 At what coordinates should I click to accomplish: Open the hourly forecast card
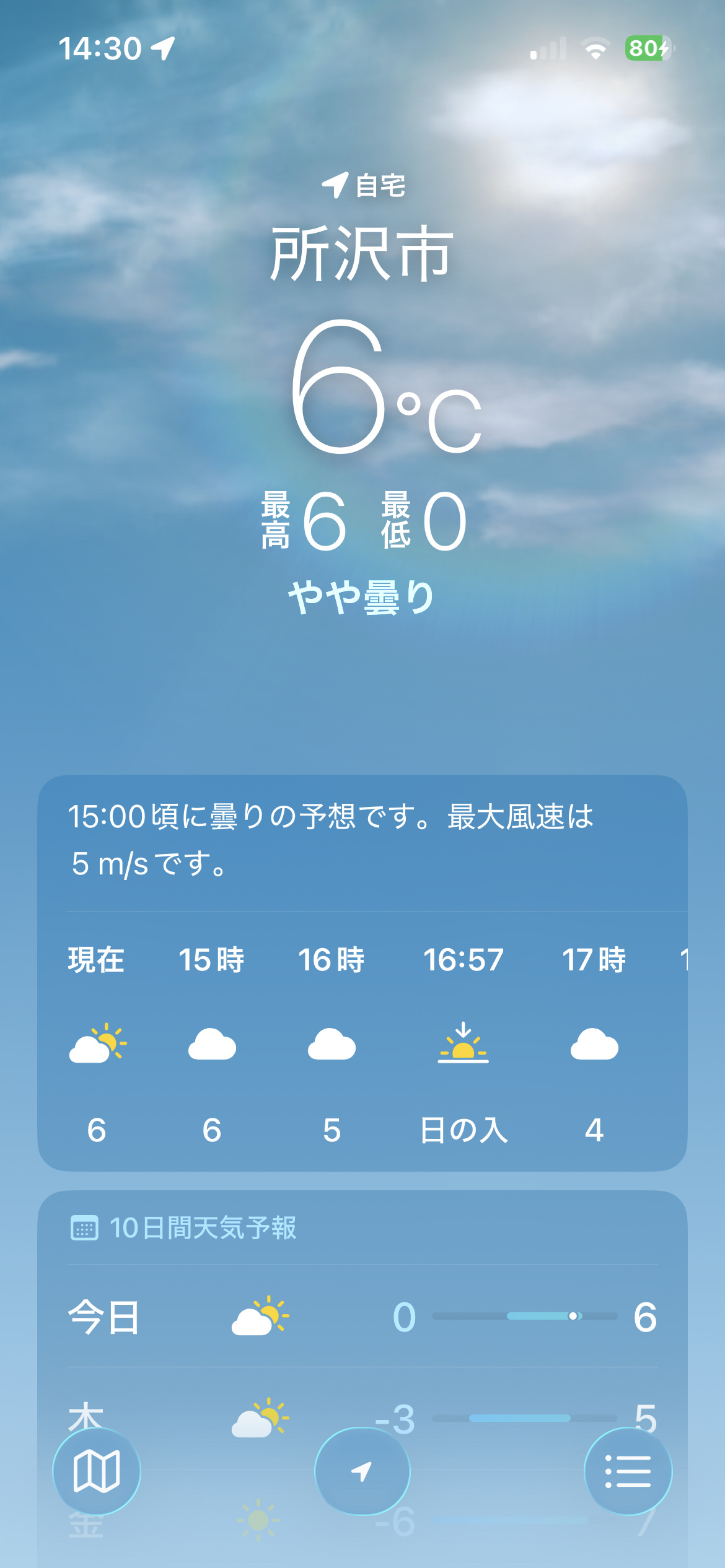click(x=362, y=1040)
